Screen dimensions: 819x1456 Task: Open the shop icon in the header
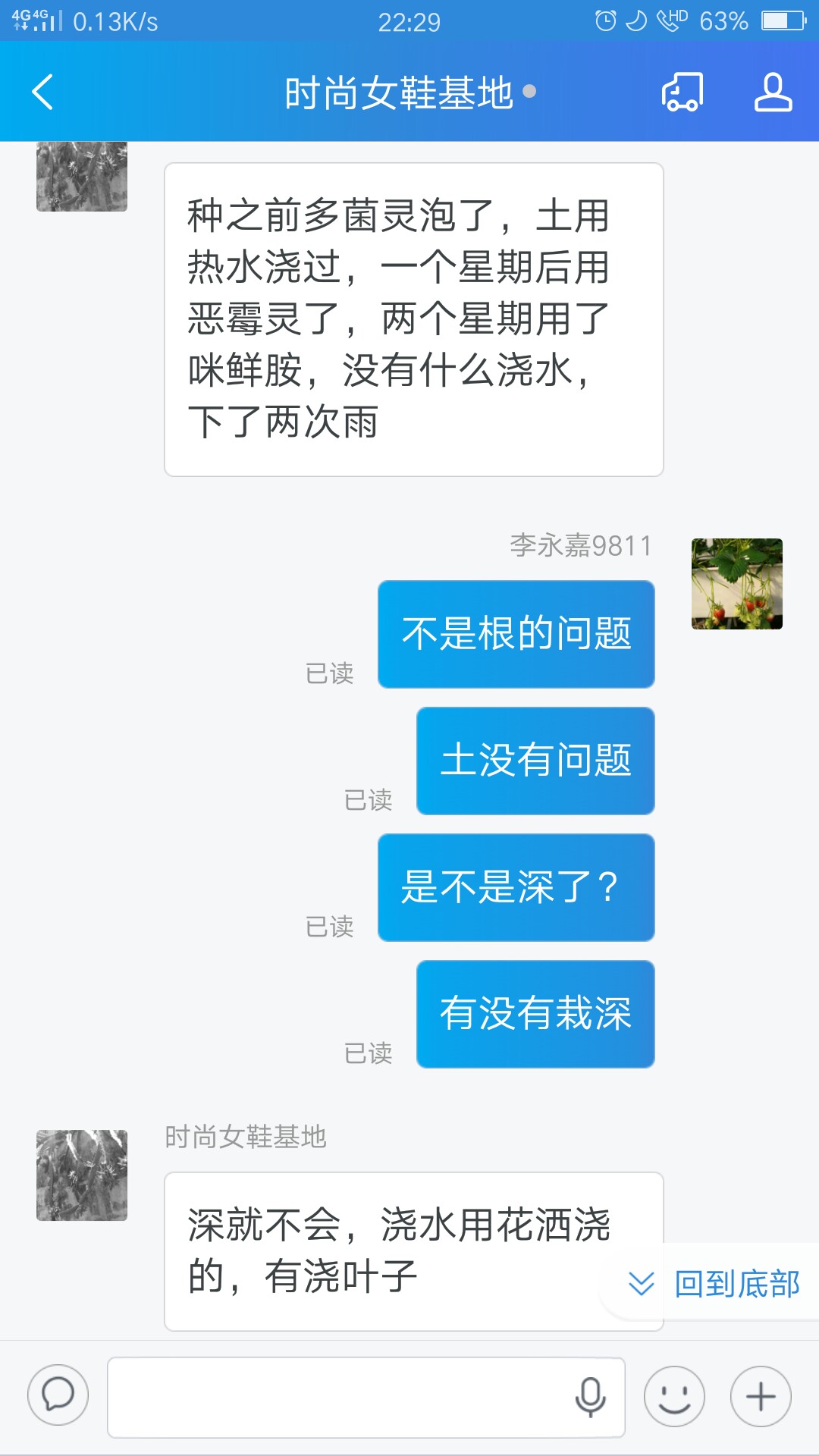click(682, 92)
